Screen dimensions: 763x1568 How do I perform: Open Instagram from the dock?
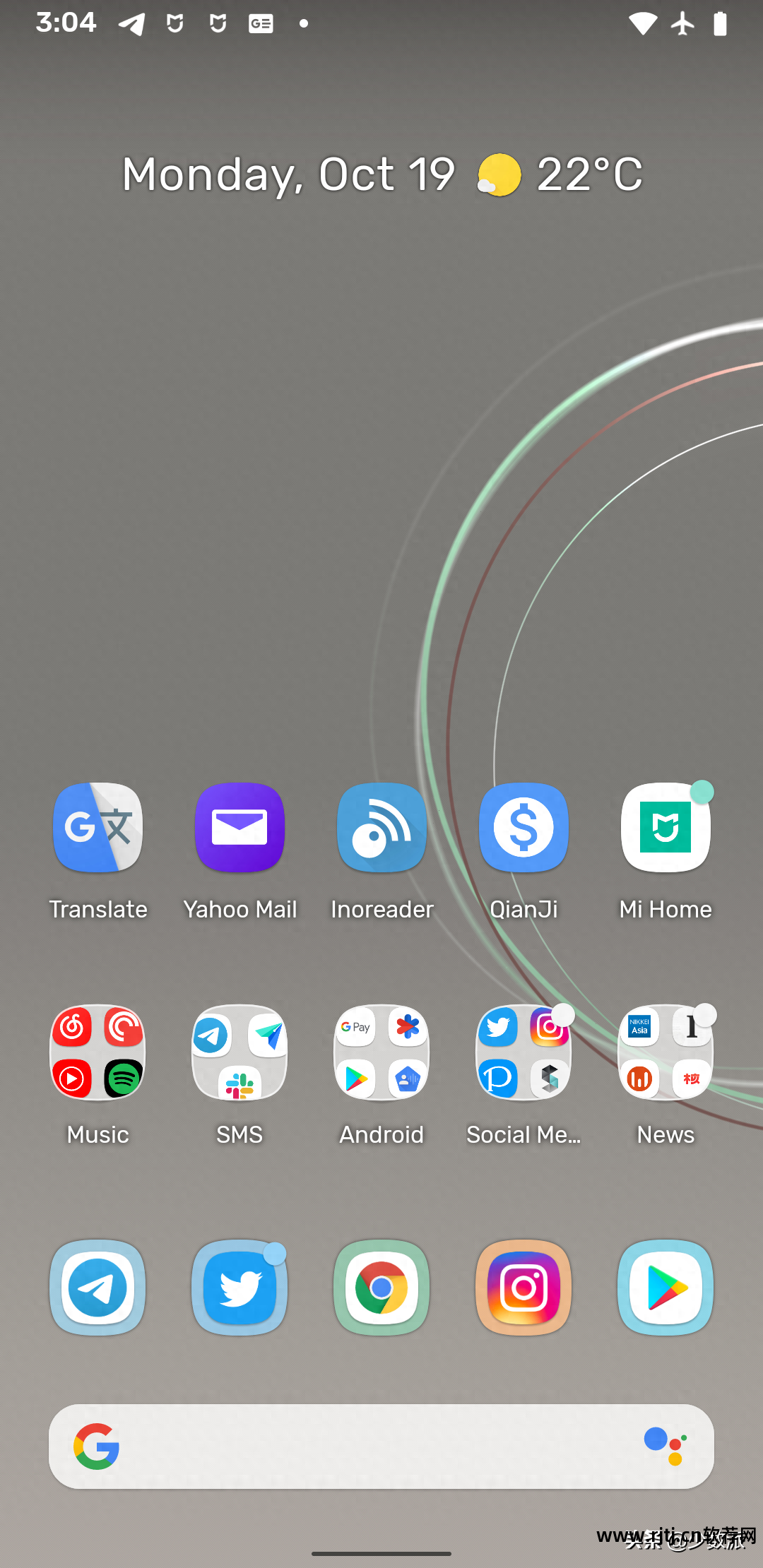pyautogui.click(x=524, y=1288)
